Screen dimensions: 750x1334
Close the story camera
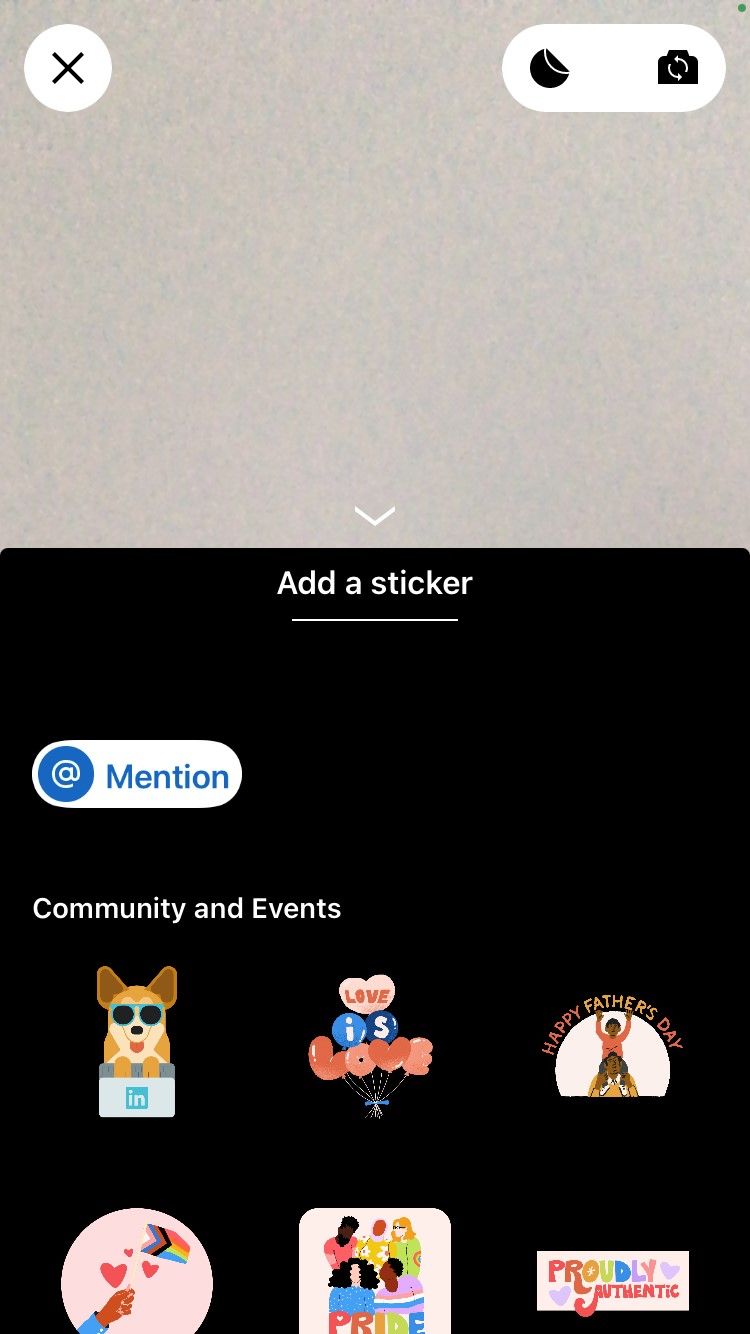click(68, 68)
